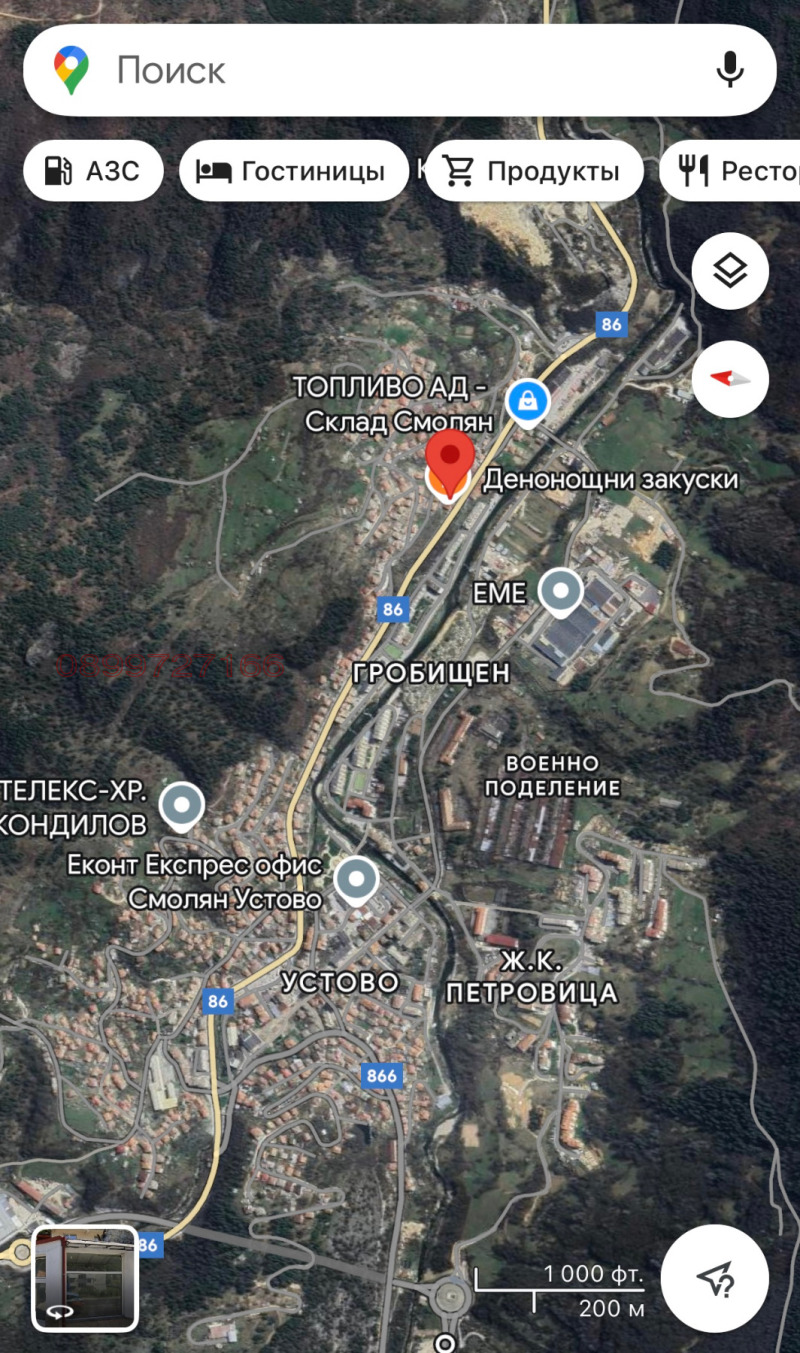800x1353 pixels.
Task: Open the map layers selector
Action: tap(730, 270)
